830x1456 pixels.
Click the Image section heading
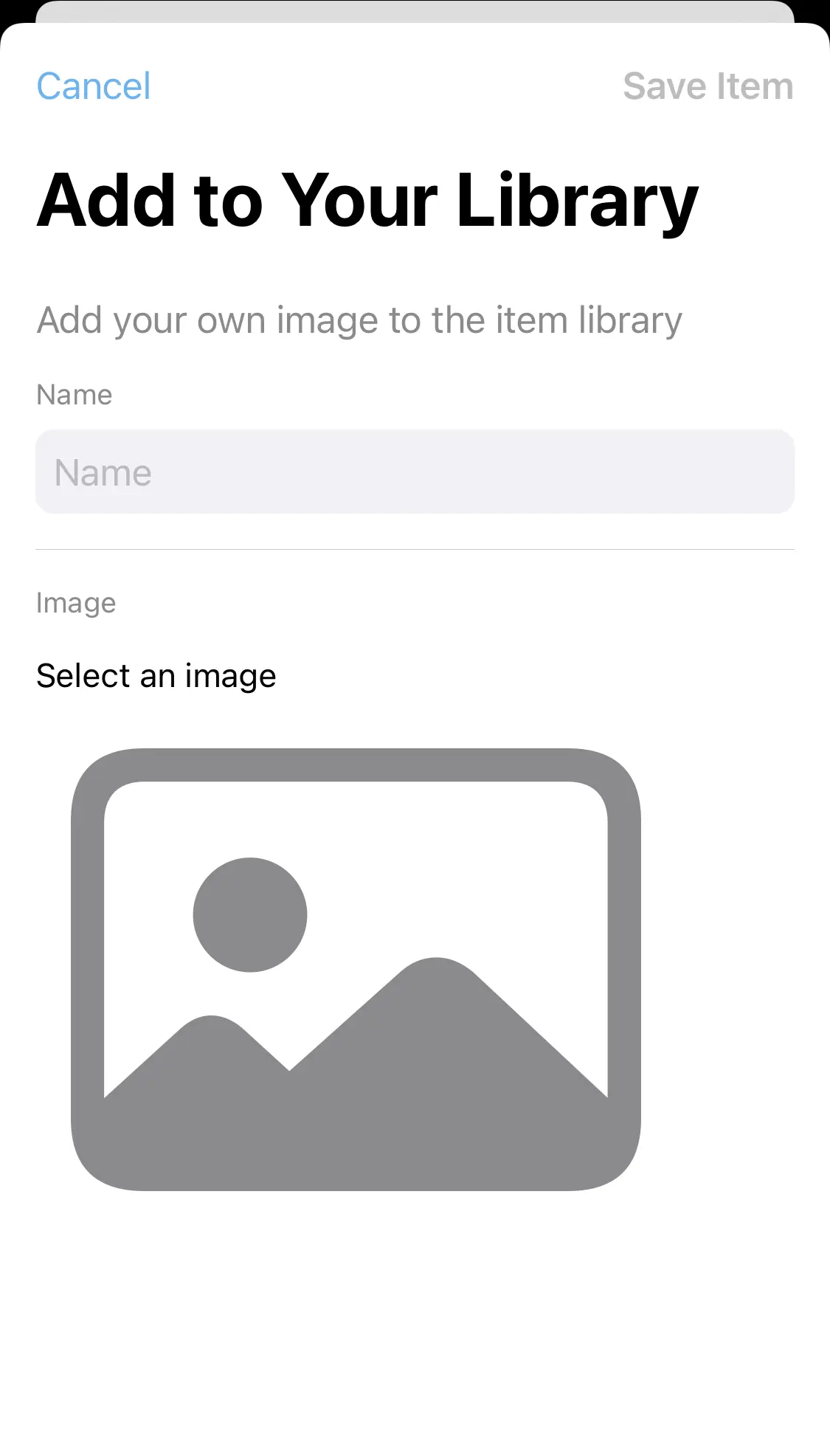tap(75, 603)
